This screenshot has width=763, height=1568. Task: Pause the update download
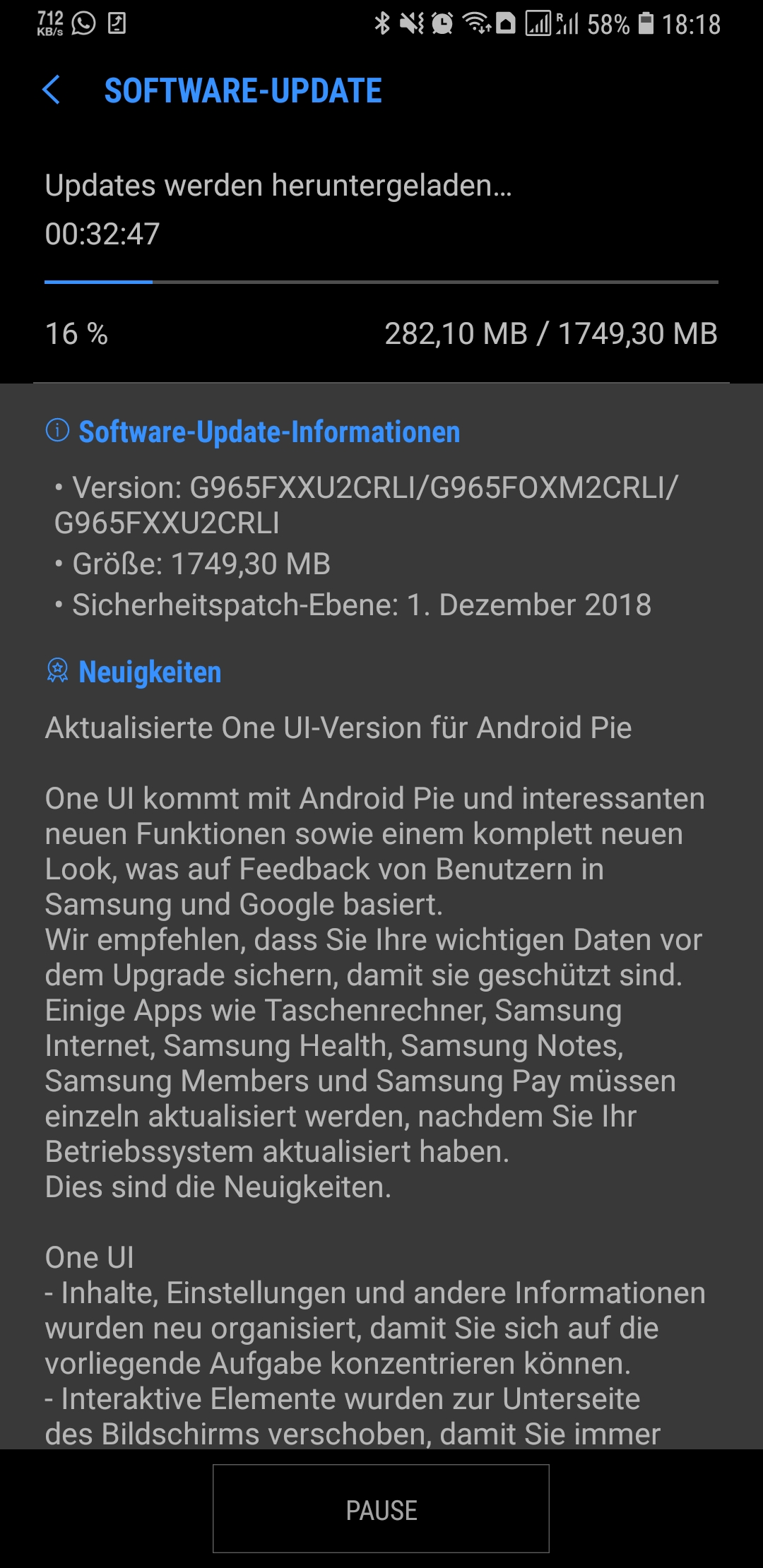click(x=381, y=1510)
